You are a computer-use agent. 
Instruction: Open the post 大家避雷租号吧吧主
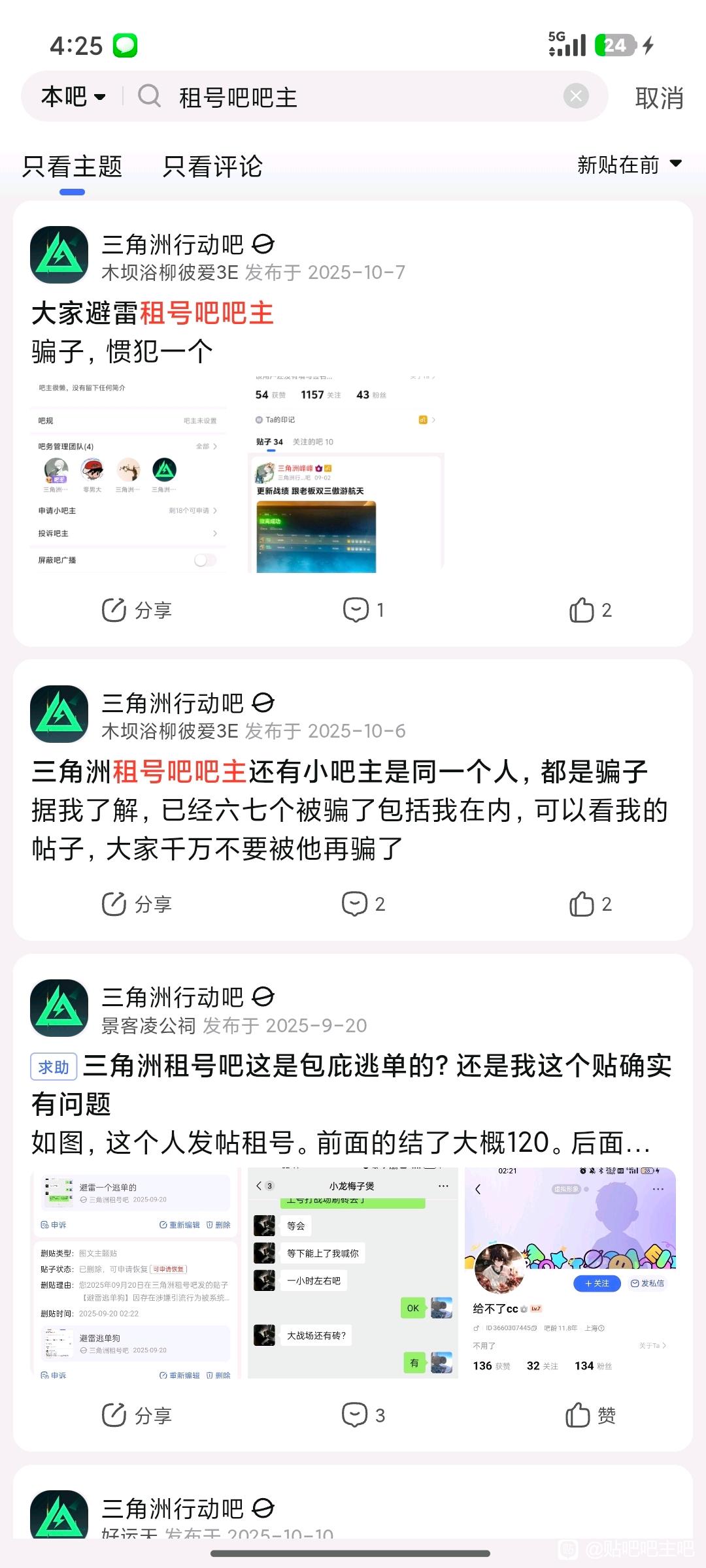point(152,314)
